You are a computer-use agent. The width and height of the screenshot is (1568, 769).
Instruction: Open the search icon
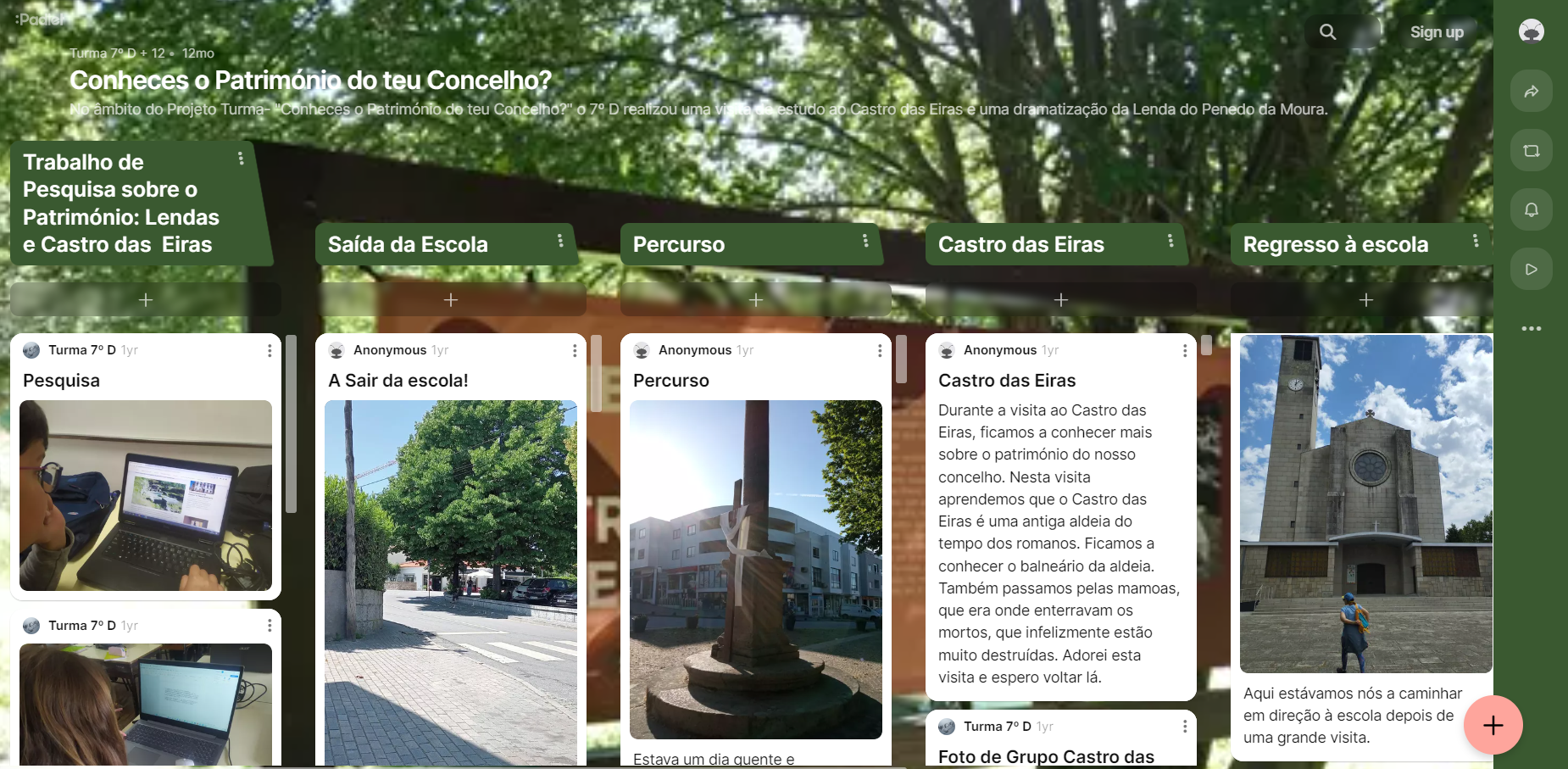point(1327,32)
